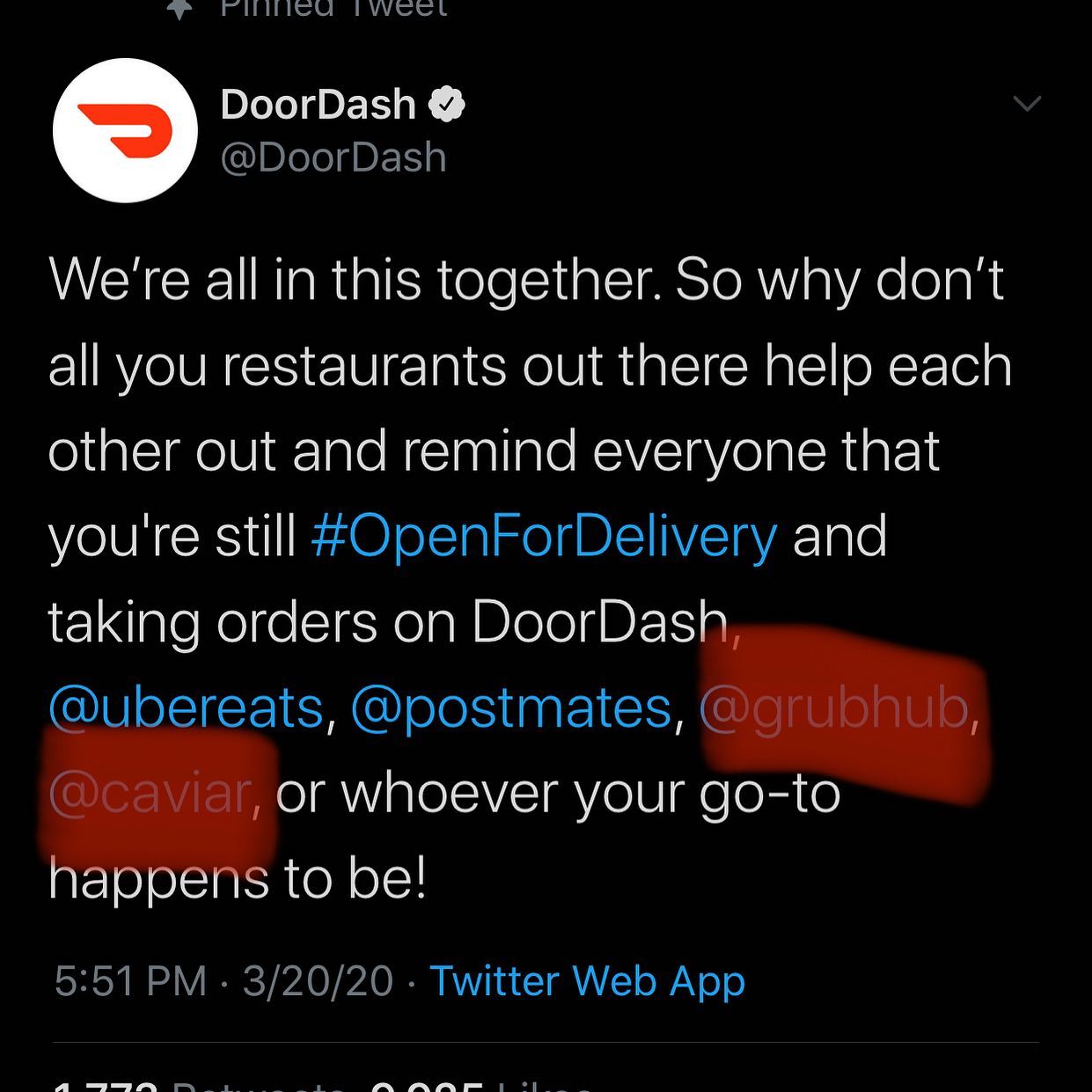Visit the @postmates mention
This screenshot has width=1092, height=1092.
point(511,708)
